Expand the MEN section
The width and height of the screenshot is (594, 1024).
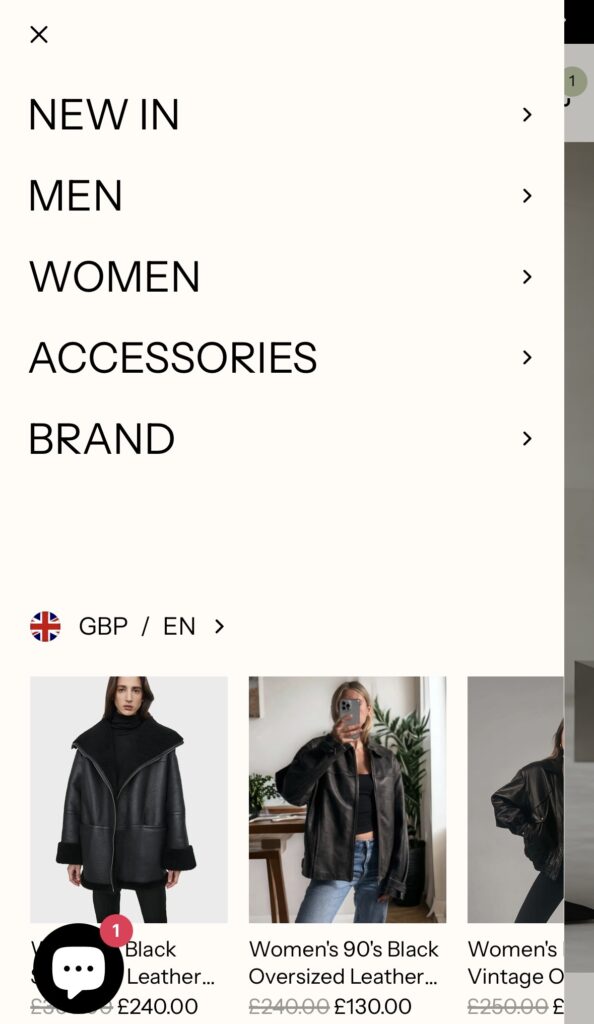(281, 196)
